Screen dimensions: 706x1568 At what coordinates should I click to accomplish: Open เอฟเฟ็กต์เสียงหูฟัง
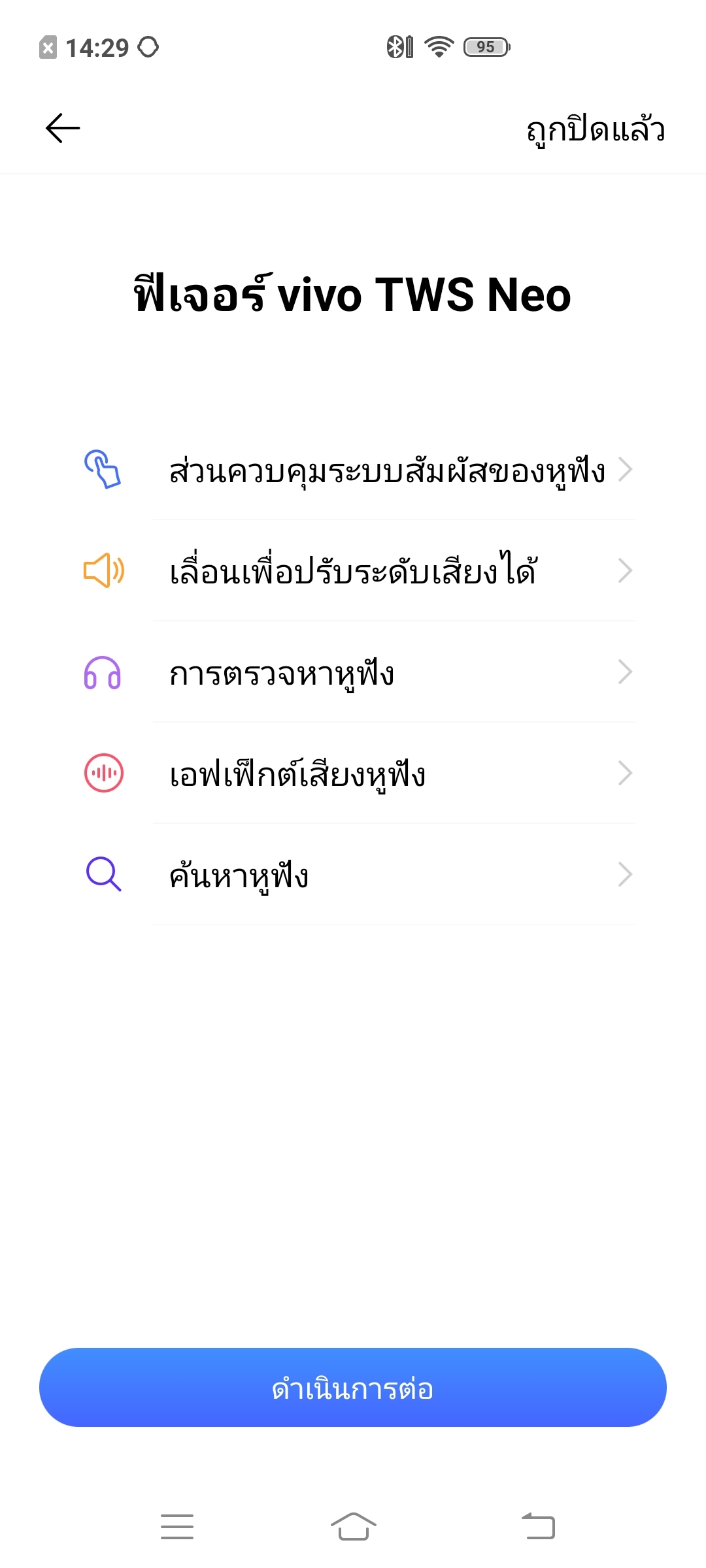[387, 774]
